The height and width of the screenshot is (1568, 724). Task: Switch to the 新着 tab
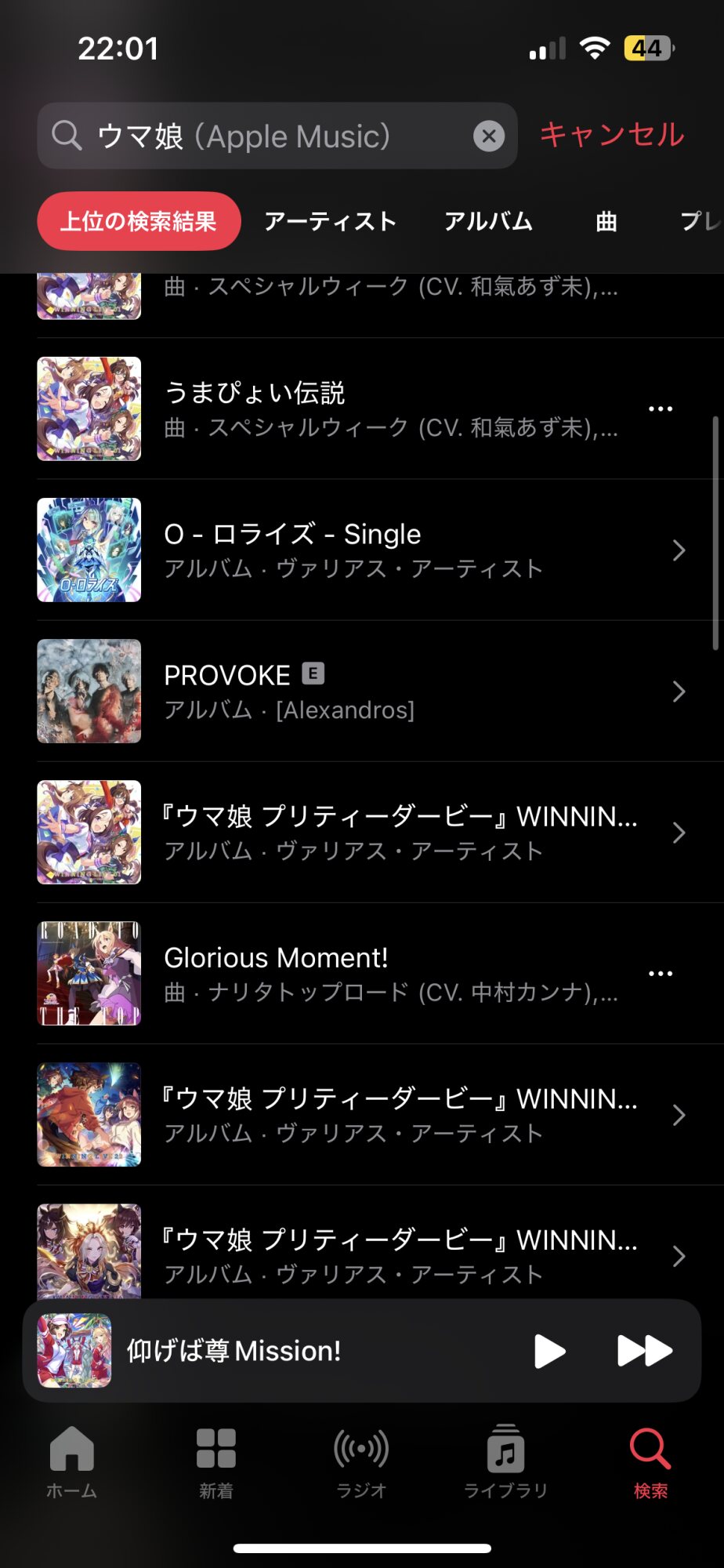coord(216,1461)
